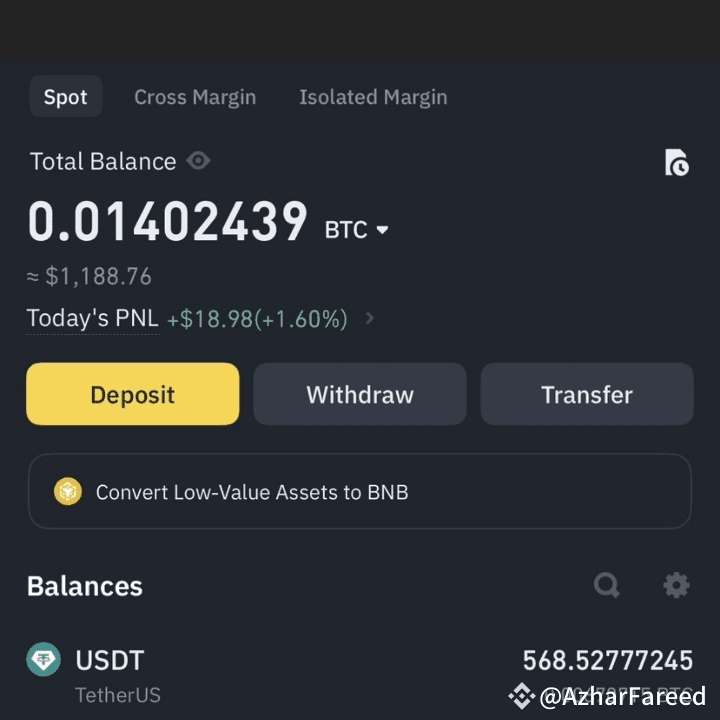Switch to the Cross Margin tab
720x720 pixels.
[x=195, y=97]
